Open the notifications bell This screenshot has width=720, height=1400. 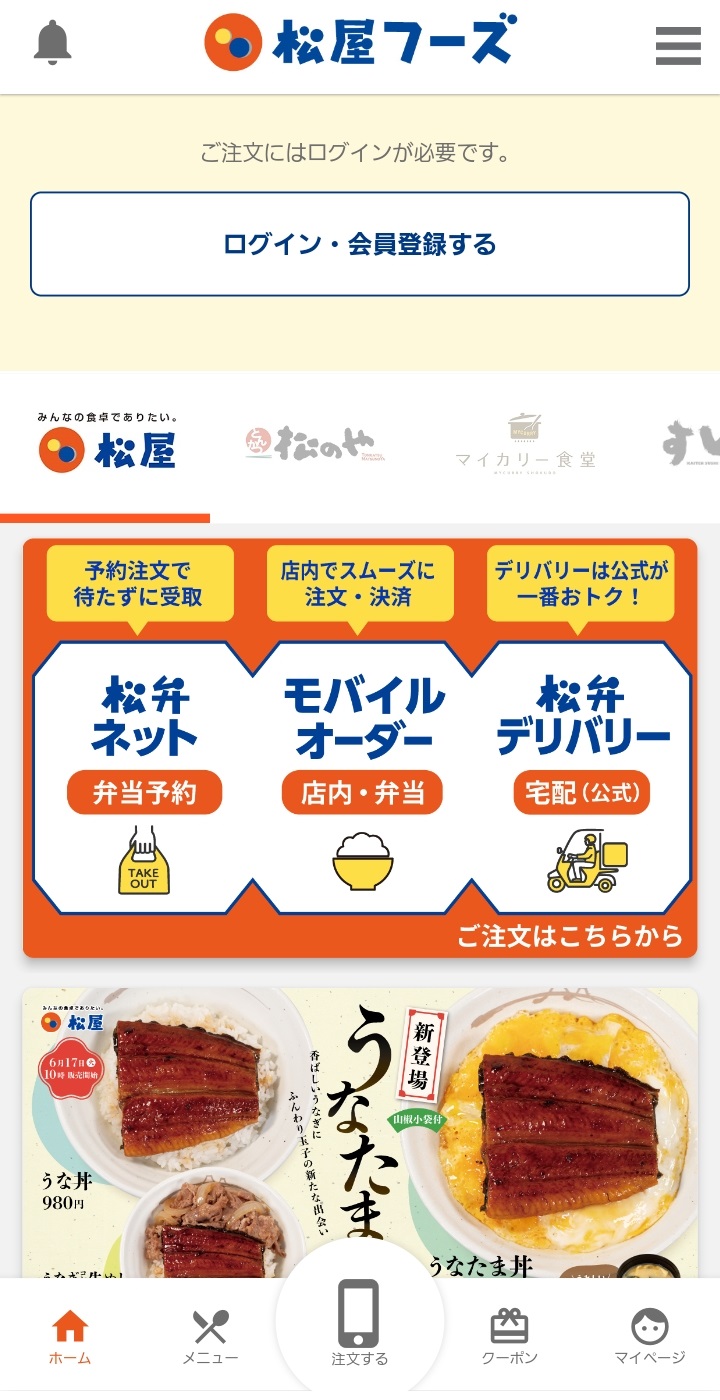click(53, 44)
